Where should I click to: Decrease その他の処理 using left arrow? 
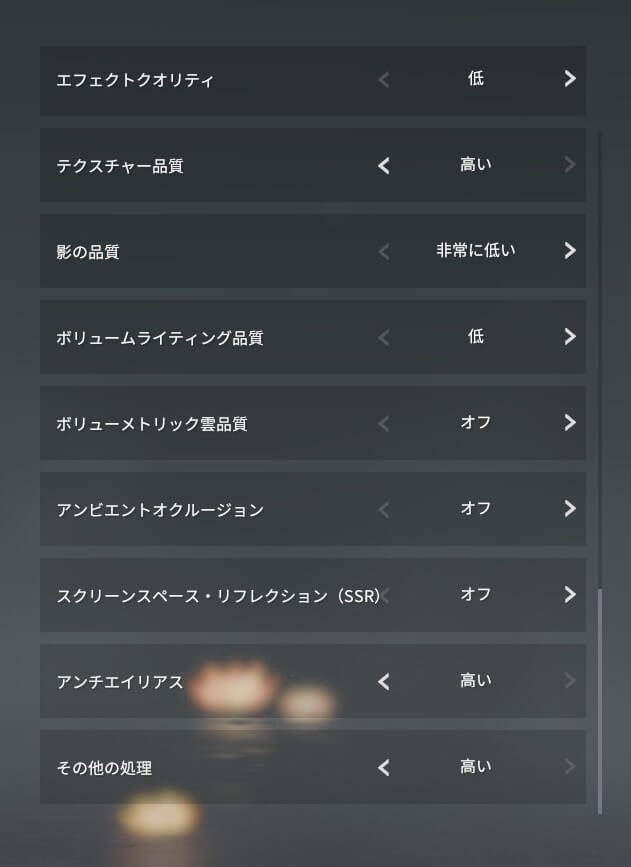pyautogui.click(x=384, y=767)
